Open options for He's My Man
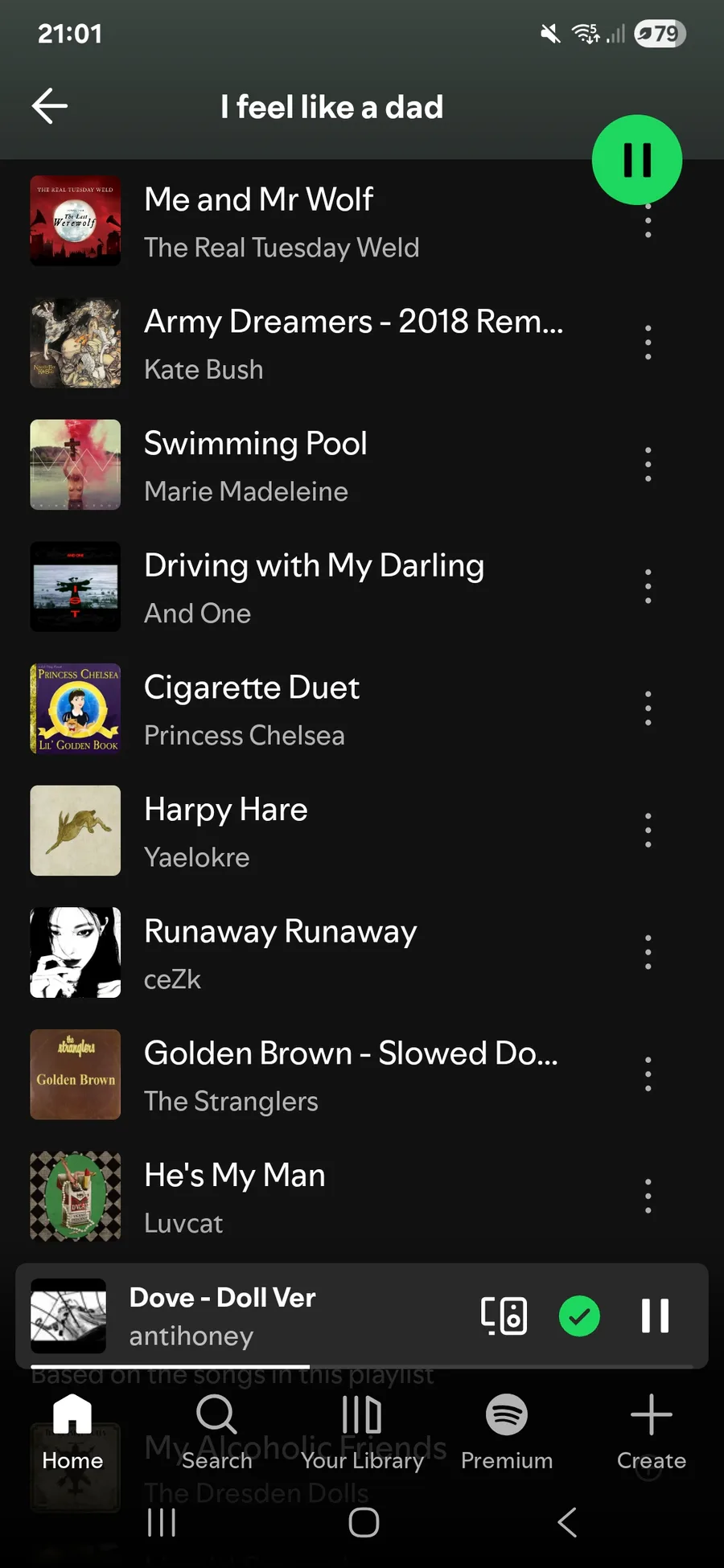Image resolution: width=724 pixels, height=1568 pixels. pyautogui.click(x=648, y=1197)
